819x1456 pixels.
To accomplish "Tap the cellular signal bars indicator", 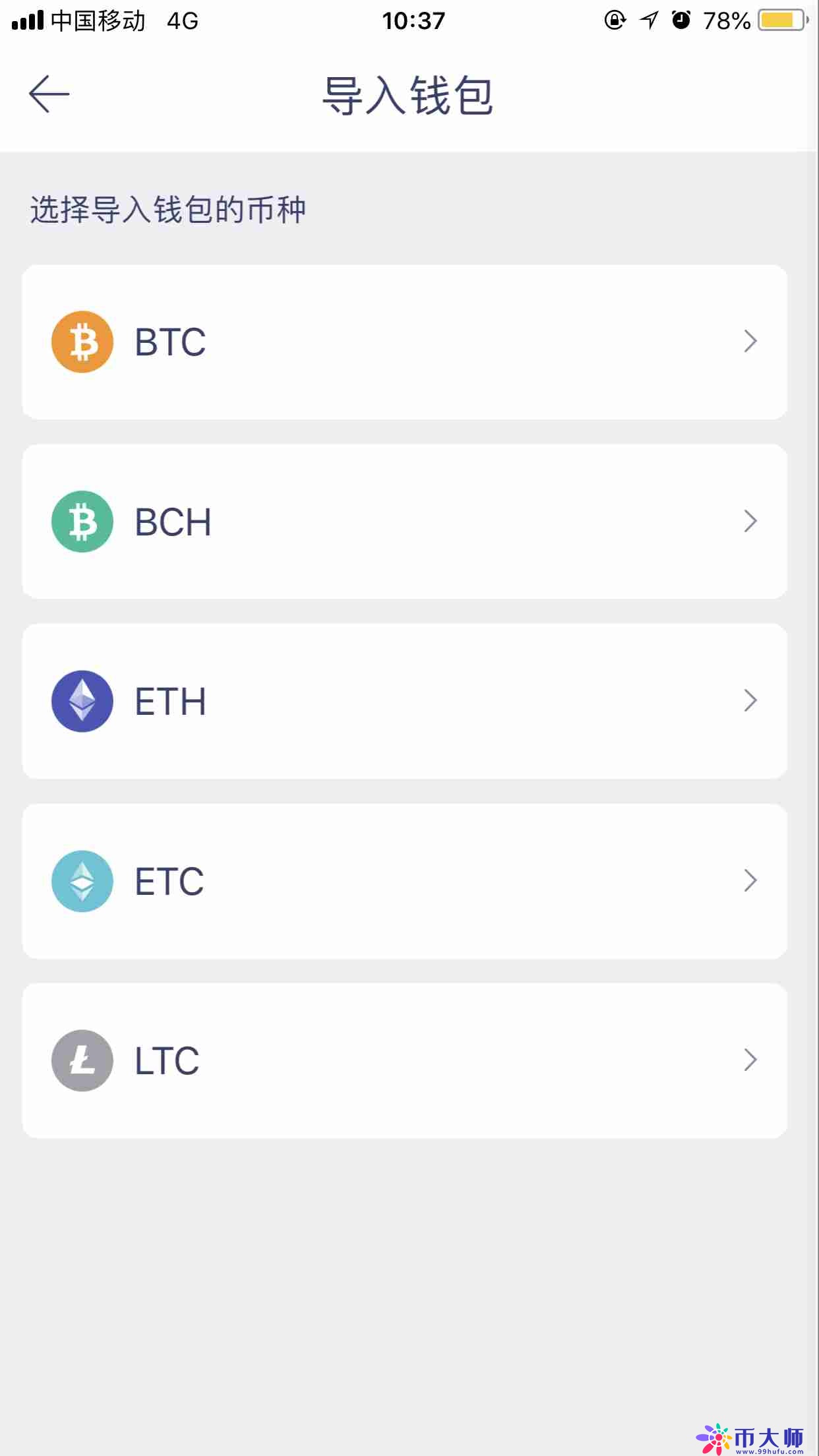I will [26, 20].
